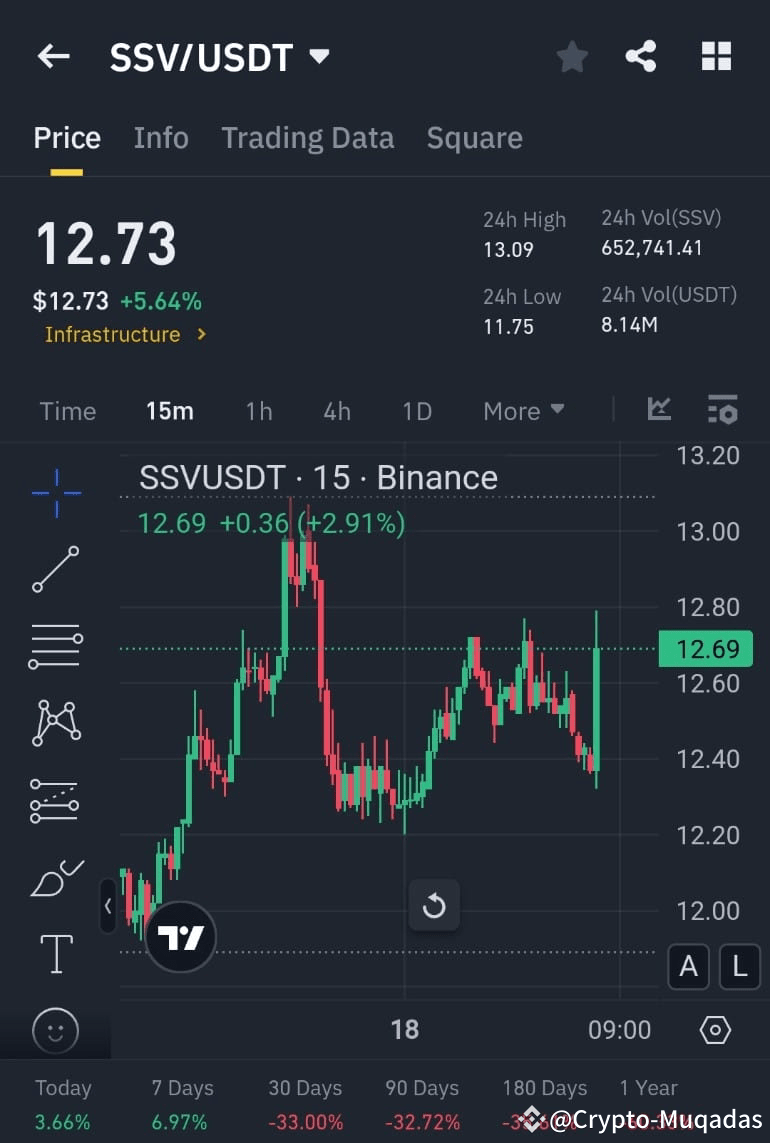Select the crosshair tool
The height and width of the screenshot is (1143, 770).
click(55, 492)
